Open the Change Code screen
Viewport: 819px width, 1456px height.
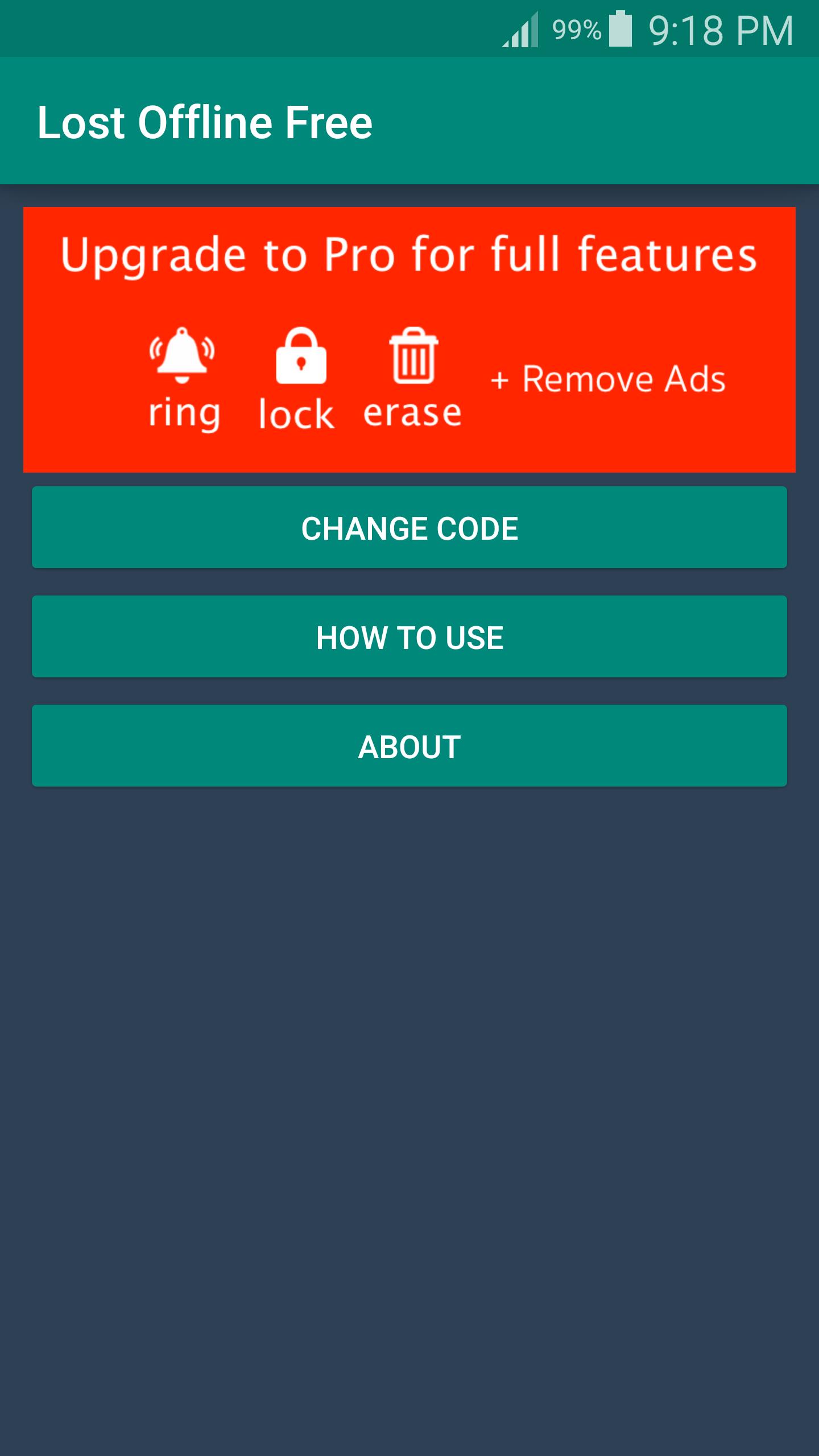tap(409, 527)
